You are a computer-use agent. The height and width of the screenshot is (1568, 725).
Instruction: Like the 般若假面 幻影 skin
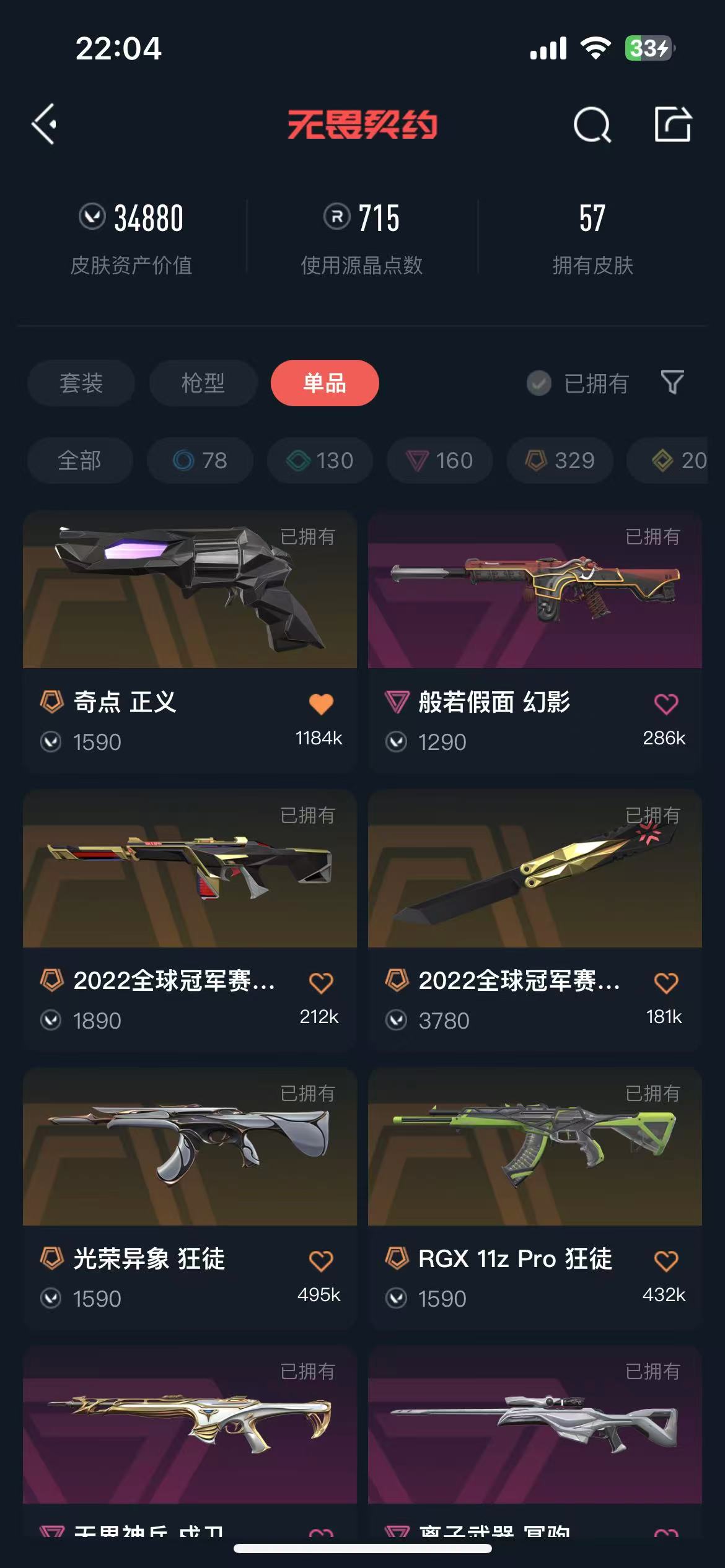(x=666, y=703)
